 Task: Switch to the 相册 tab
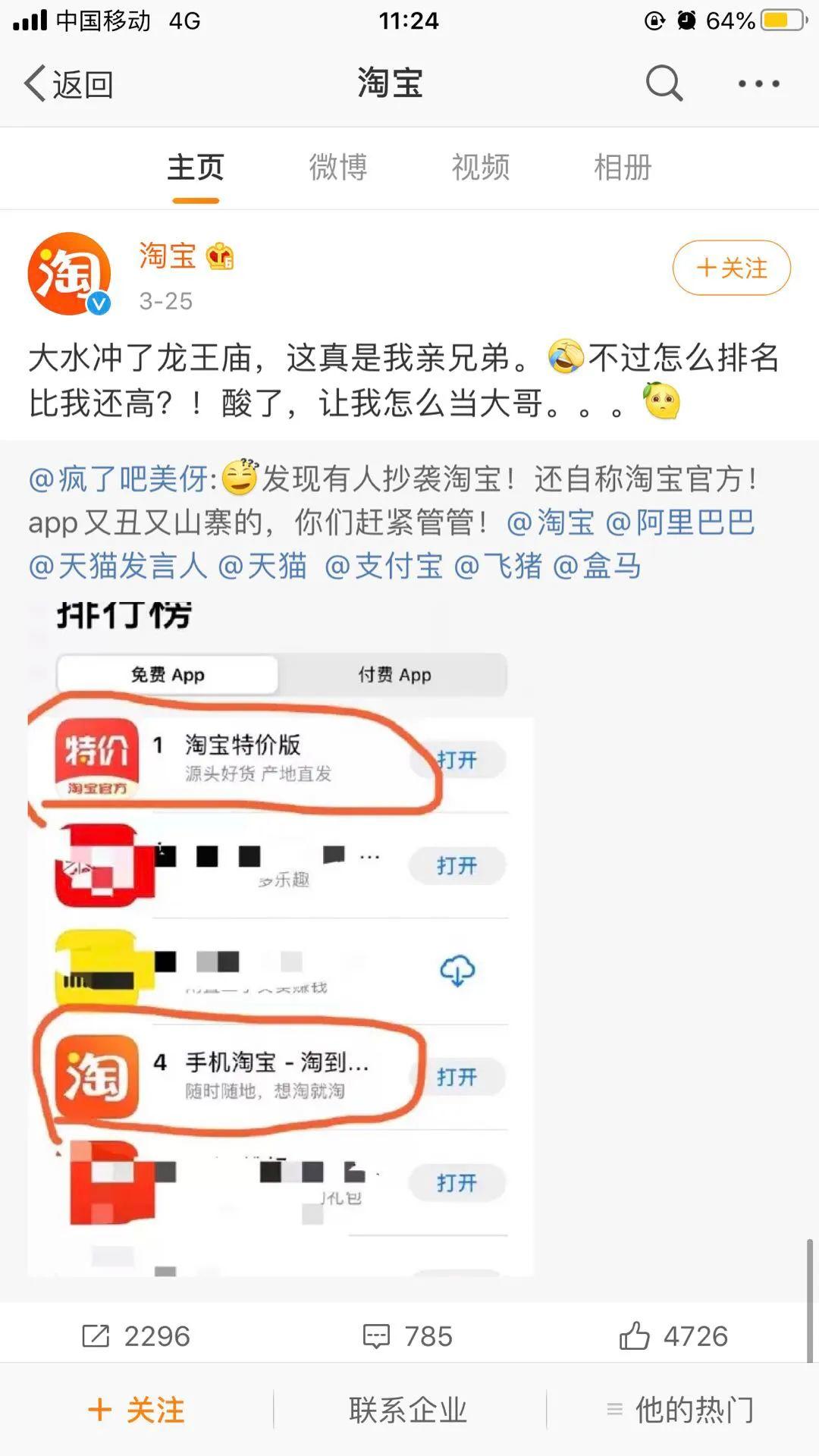tap(623, 167)
